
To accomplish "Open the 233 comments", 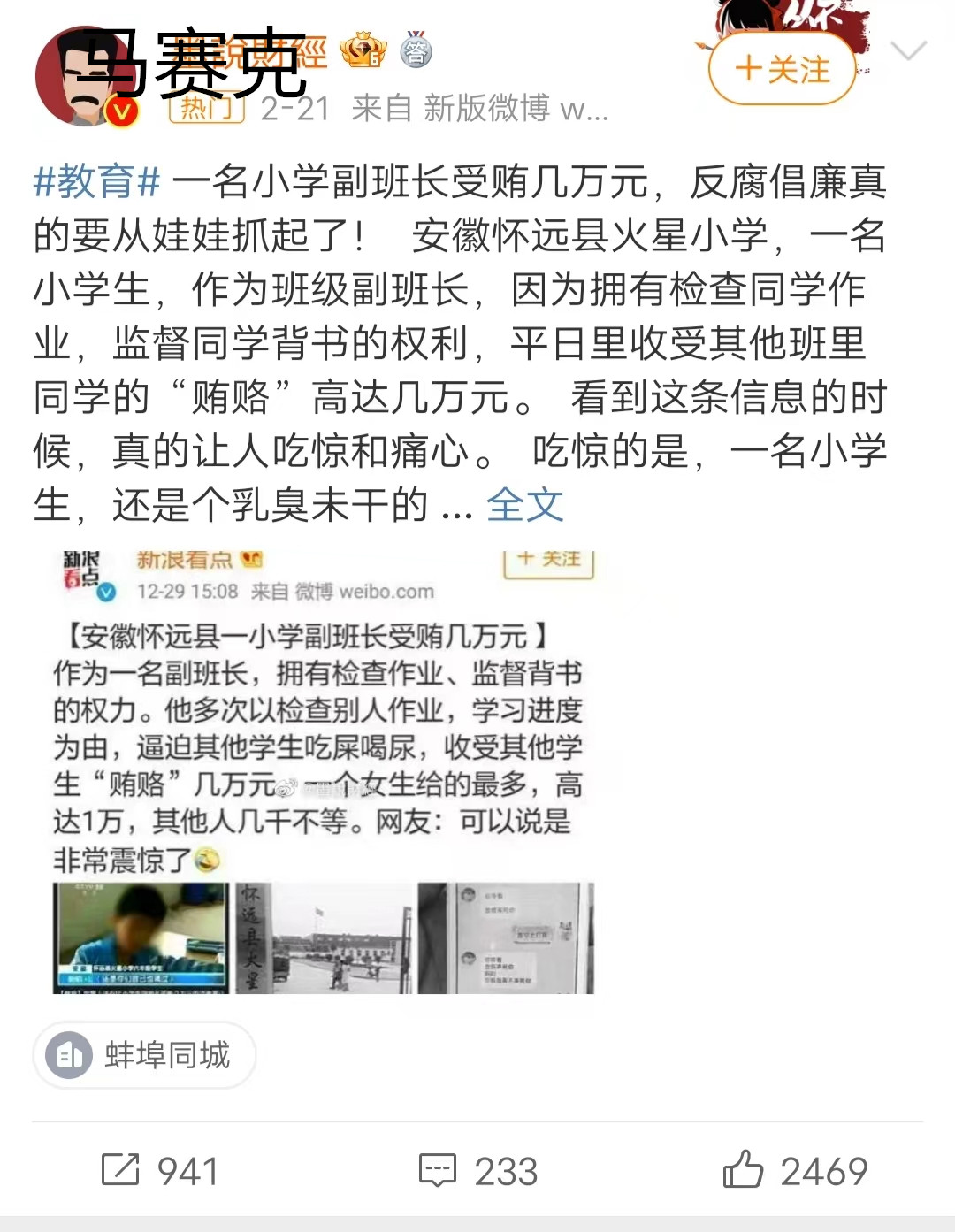I will (x=477, y=1170).
